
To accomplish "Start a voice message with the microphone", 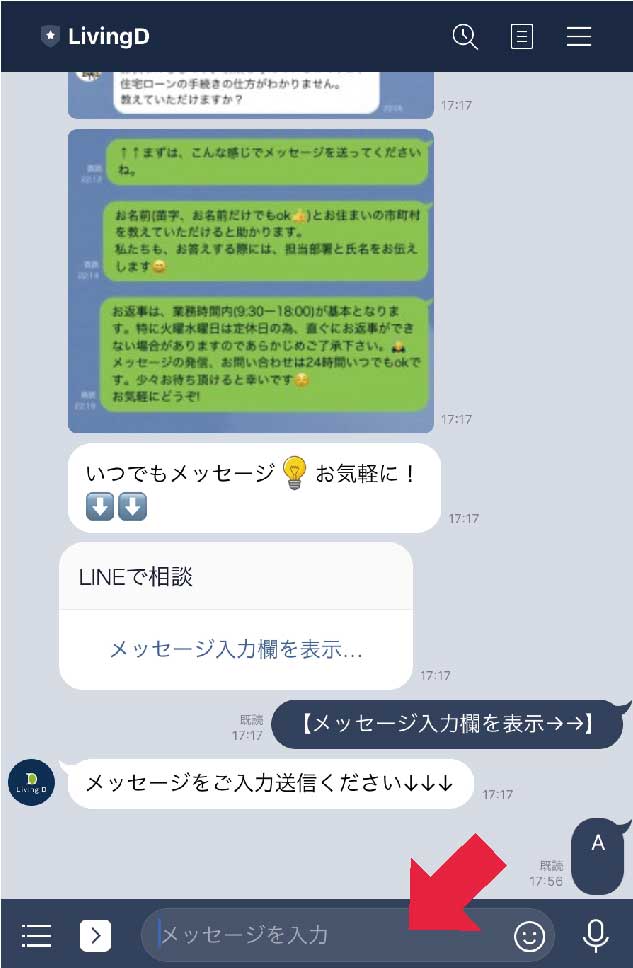I will coord(595,936).
